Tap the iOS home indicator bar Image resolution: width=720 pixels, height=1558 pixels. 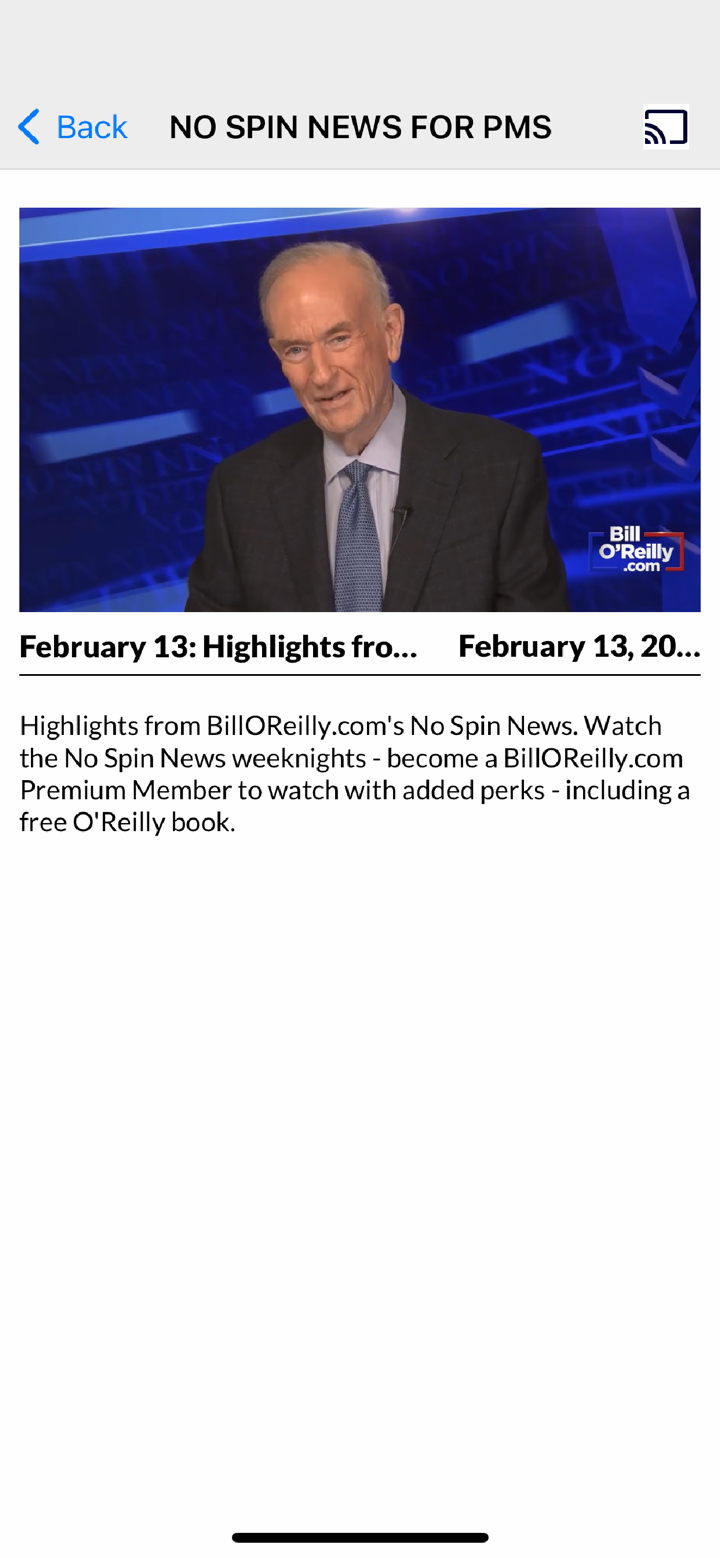[x=360, y=1536]
